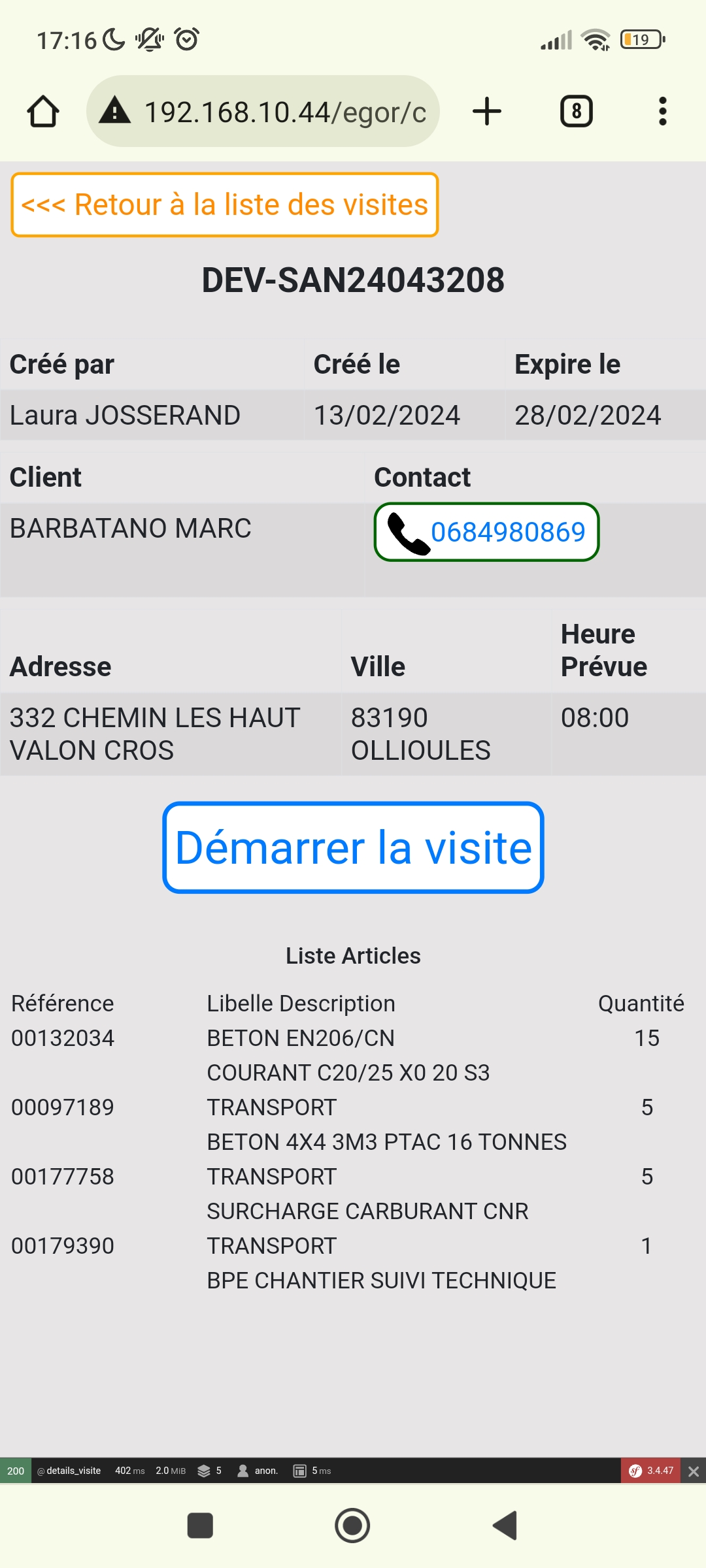
Task: Go to the browser home page
Action: click(43, 112)
